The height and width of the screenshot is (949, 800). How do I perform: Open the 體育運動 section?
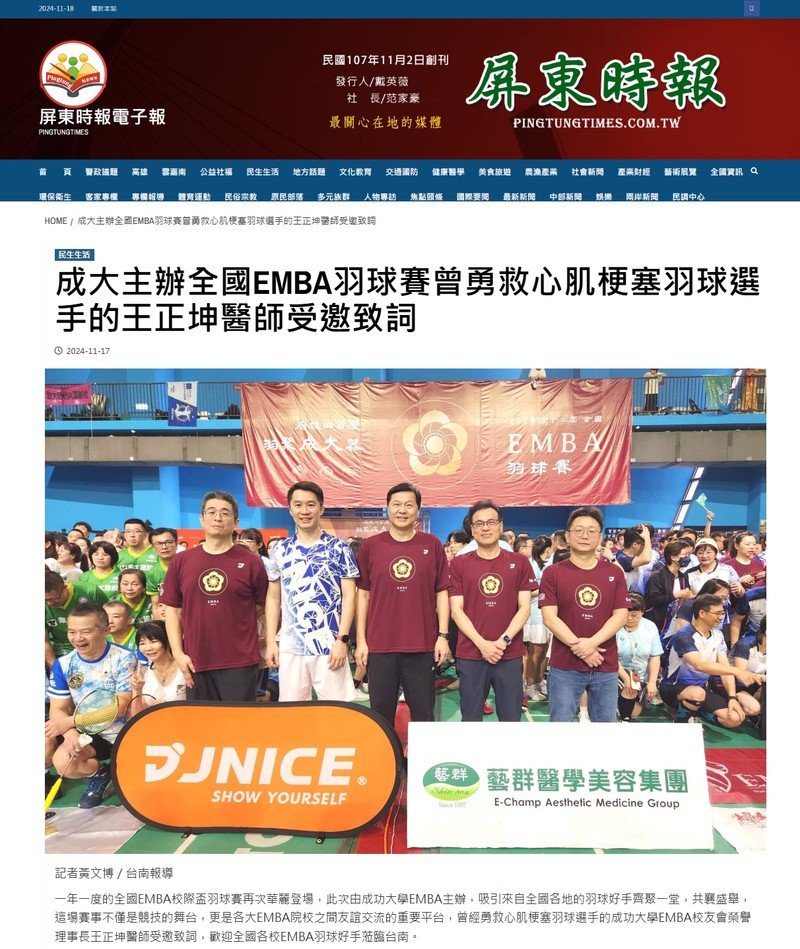194,197
